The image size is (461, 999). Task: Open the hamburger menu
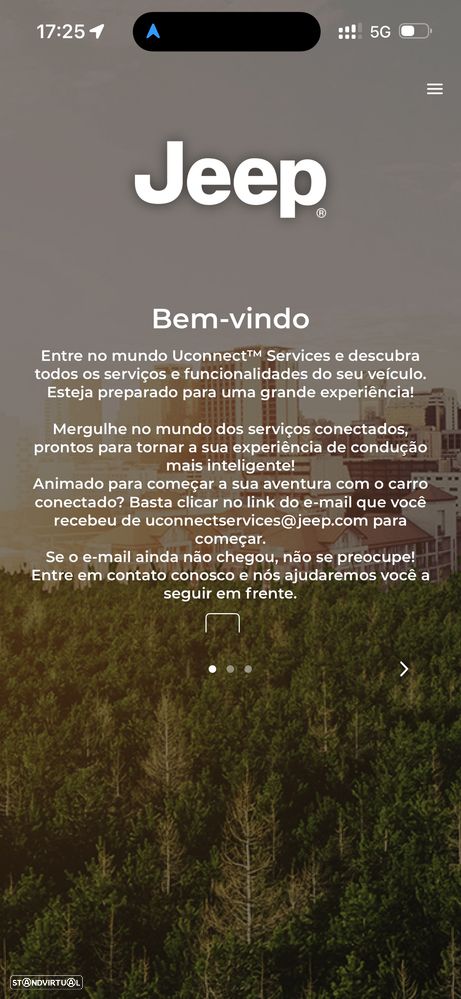pos(435,89)
